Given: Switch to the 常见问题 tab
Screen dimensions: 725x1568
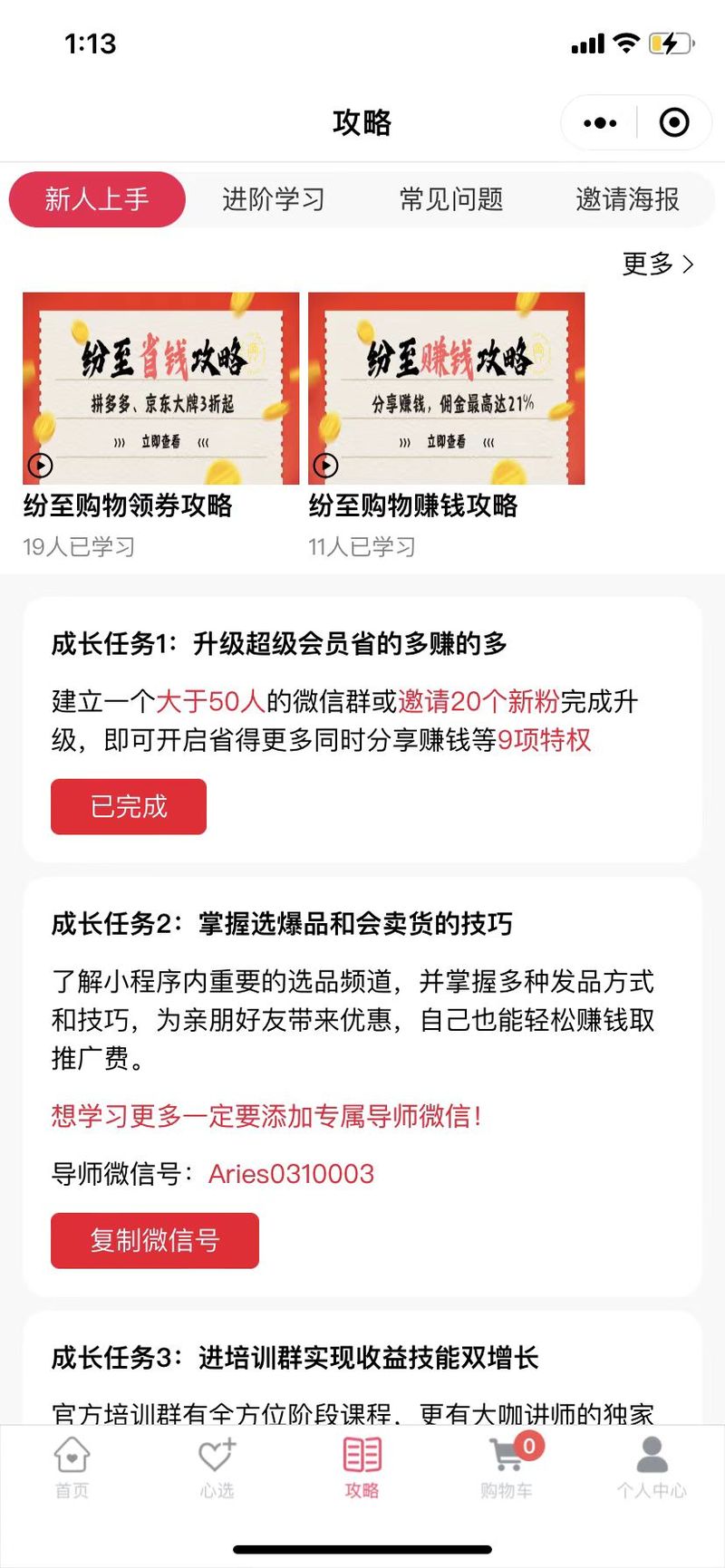Looking at the screenshot, I should point(451,199).
